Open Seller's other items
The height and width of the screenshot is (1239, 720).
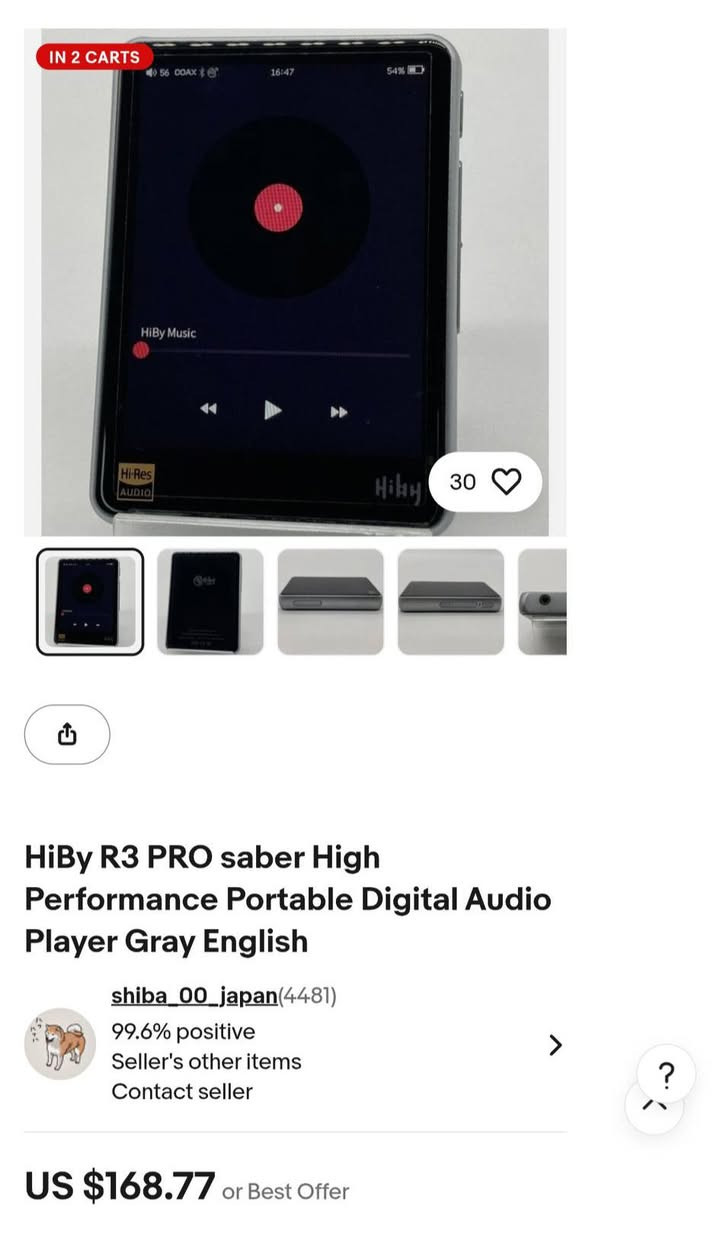(205, 1062)
